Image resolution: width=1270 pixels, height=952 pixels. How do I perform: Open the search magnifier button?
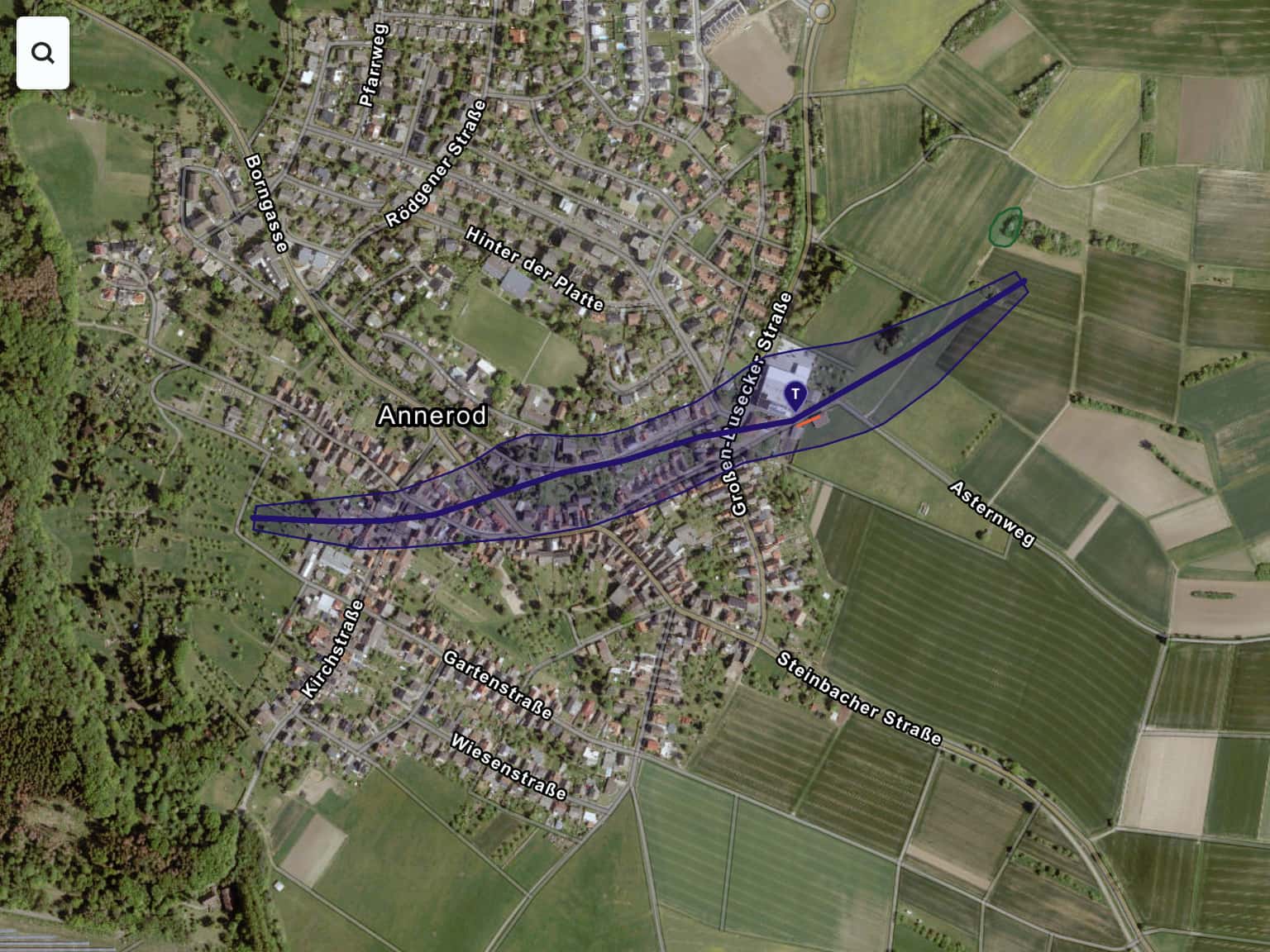[x=43, y=54]
